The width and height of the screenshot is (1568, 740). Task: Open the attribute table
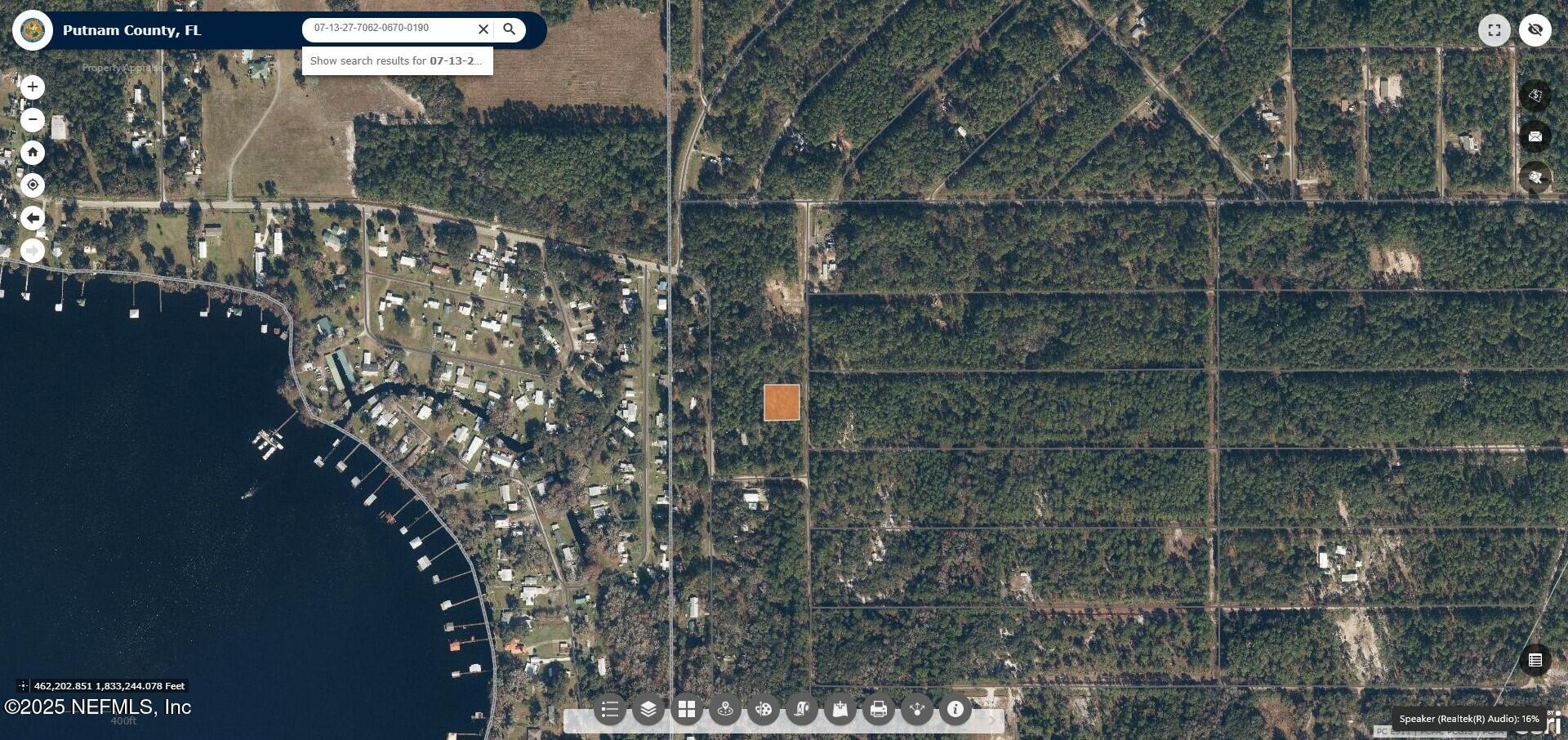click(1535, 660)
